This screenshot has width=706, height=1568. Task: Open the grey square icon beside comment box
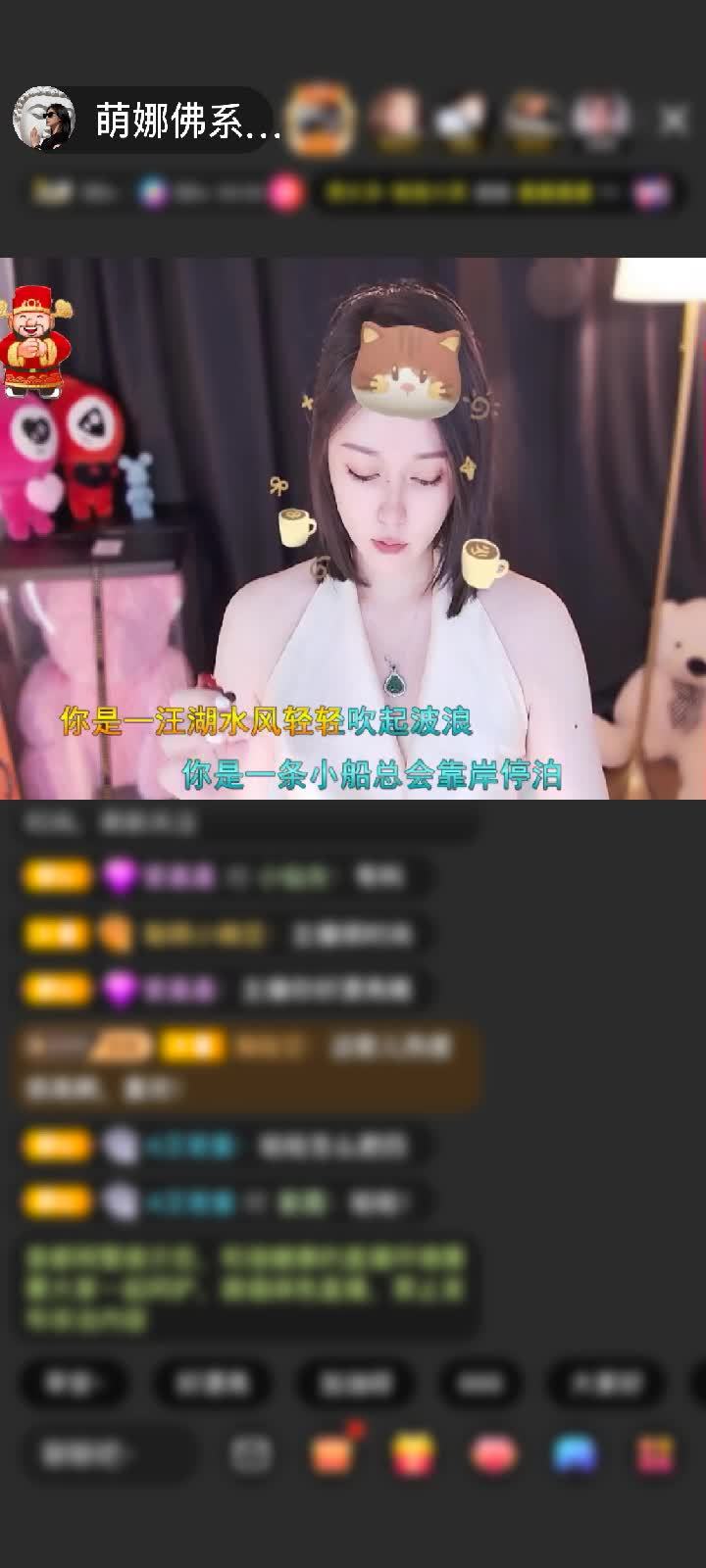point(251,1454)
